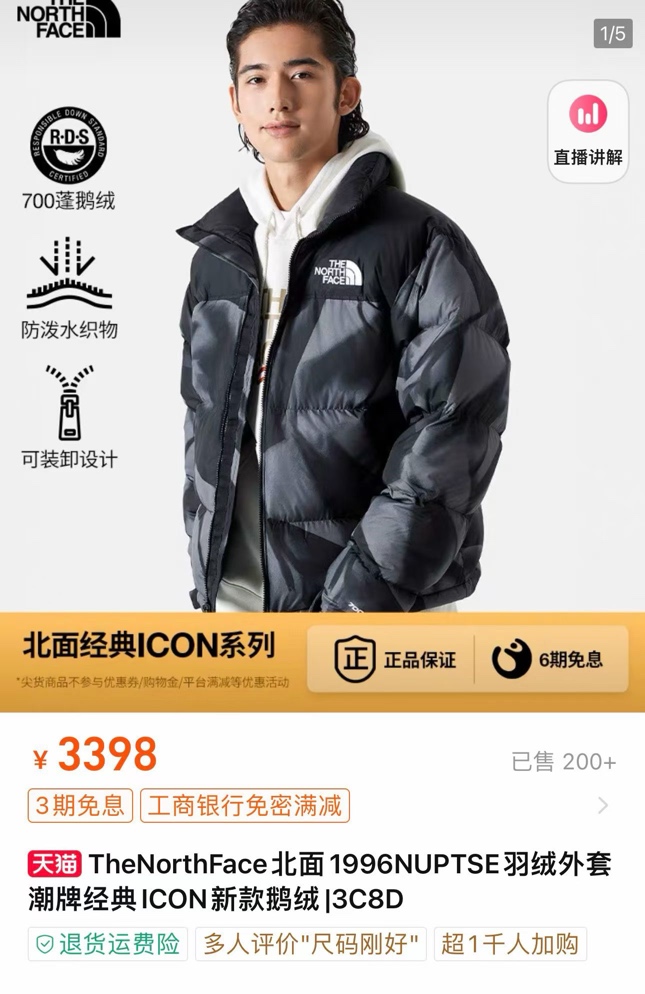This screenshot has width=645, height=994.
Task: Expand the promotions row with 3期免息
Action: pyautogui.click(x=602, y=806)
